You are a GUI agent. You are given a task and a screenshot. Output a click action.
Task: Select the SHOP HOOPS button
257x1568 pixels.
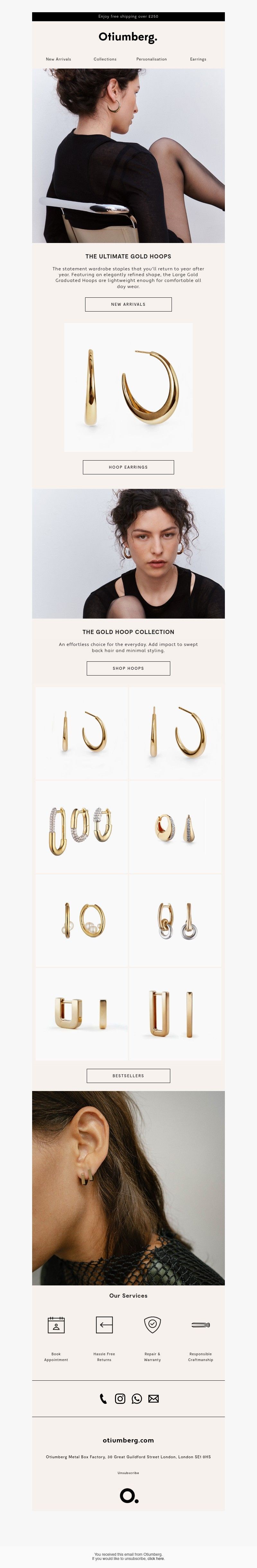tap(128, 668)
